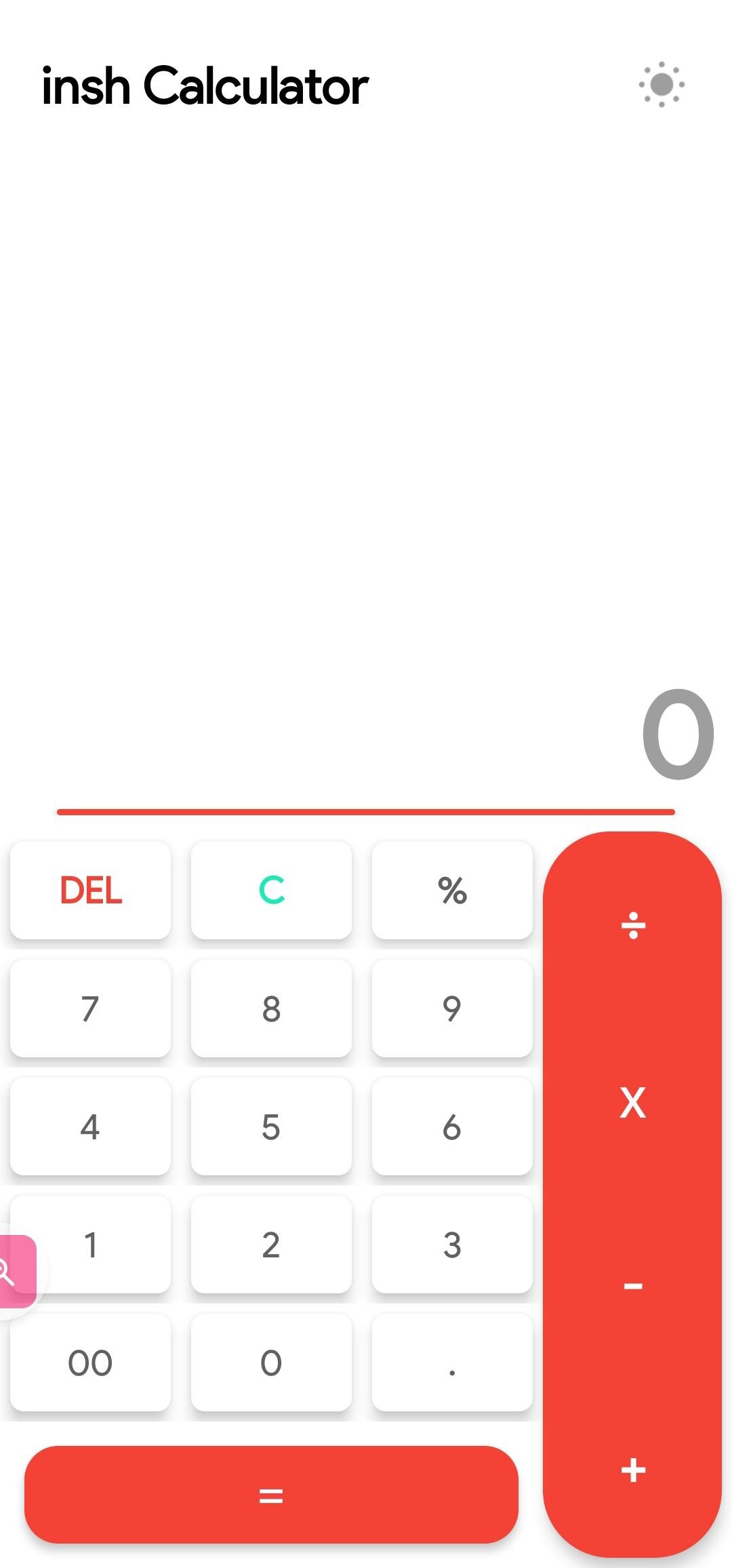732x1568 pixels.
Task: Open the pink floating magnifier overlay
Action: point(14,1272)
